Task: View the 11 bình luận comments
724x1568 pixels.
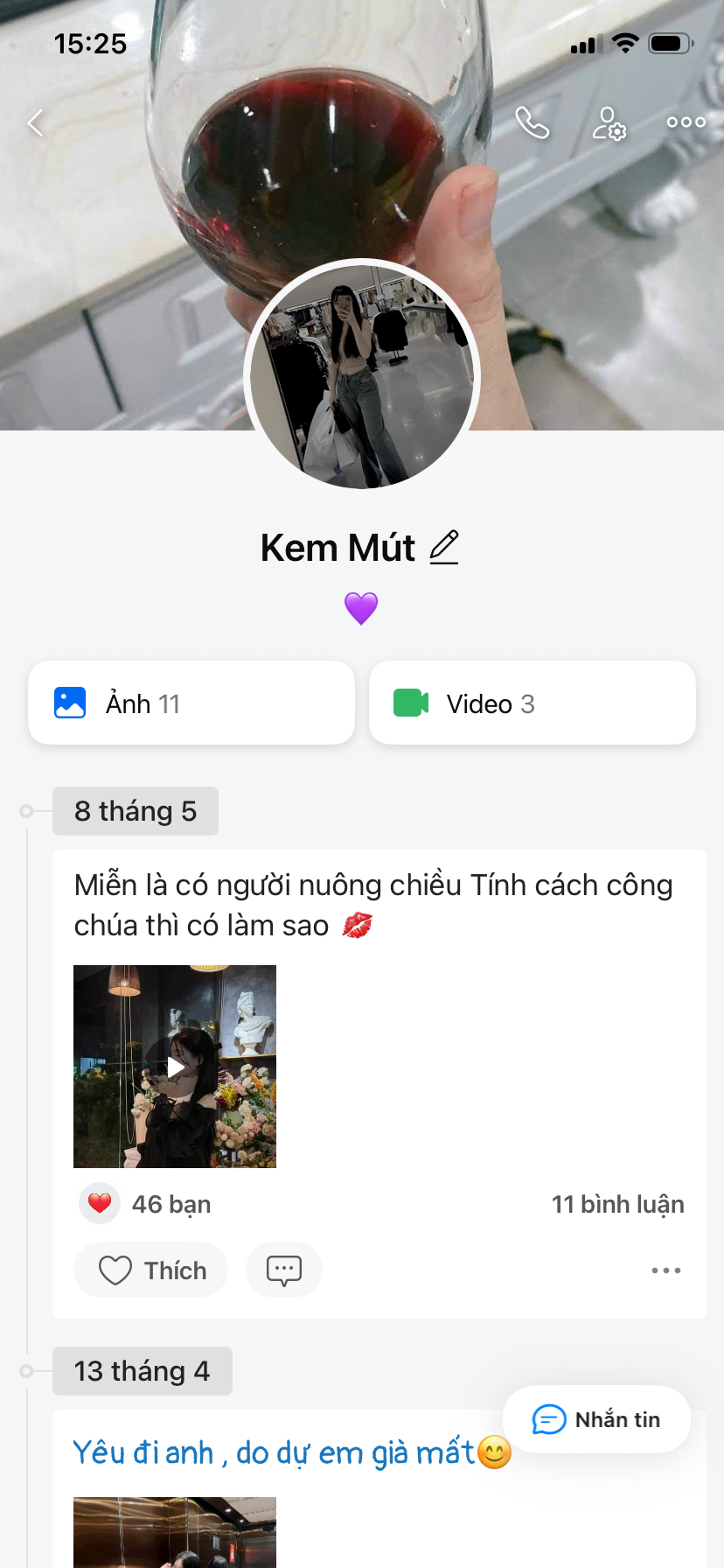Action: click(617, 1205)
